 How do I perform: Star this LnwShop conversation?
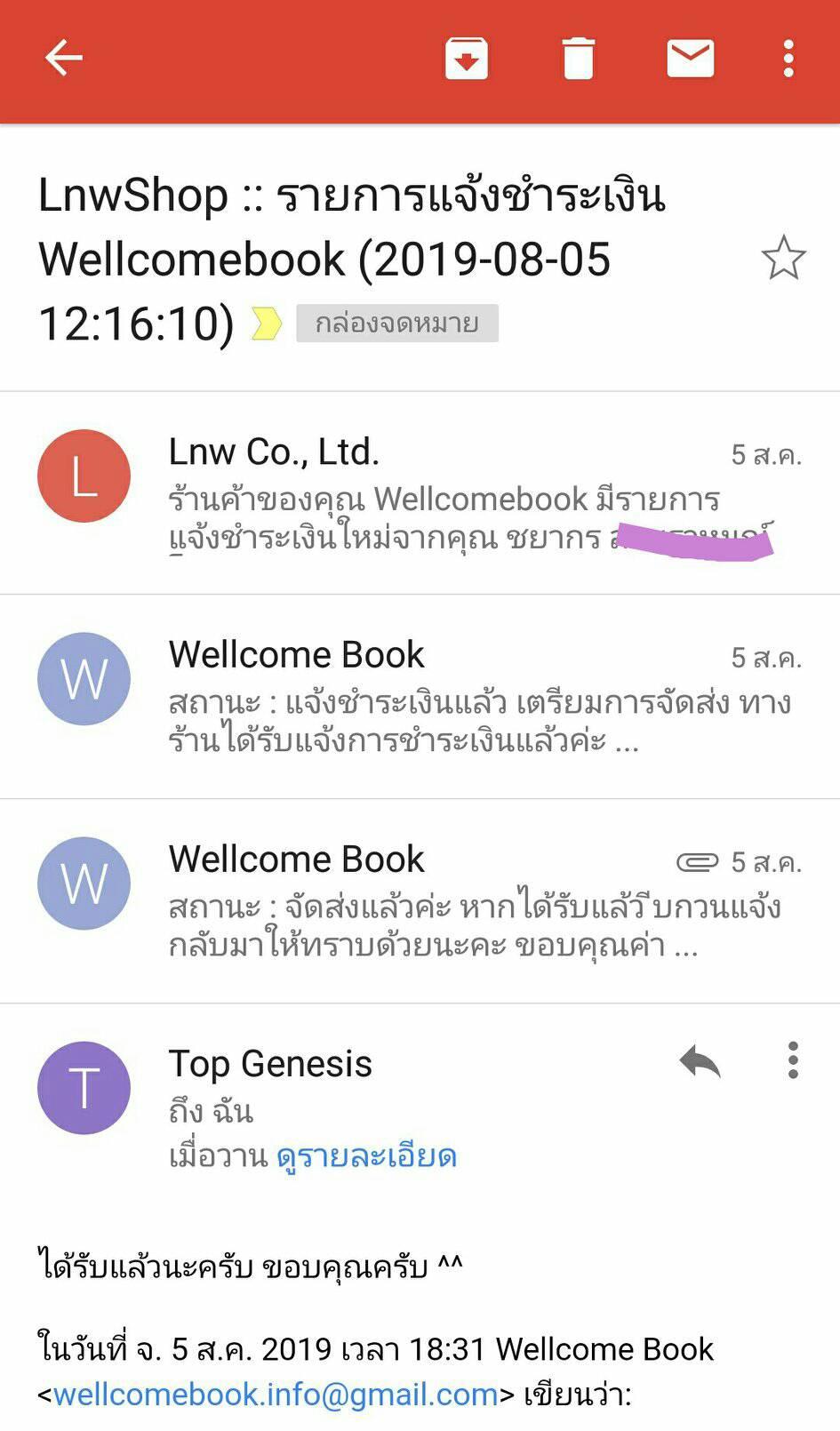(x=783, y=259)
